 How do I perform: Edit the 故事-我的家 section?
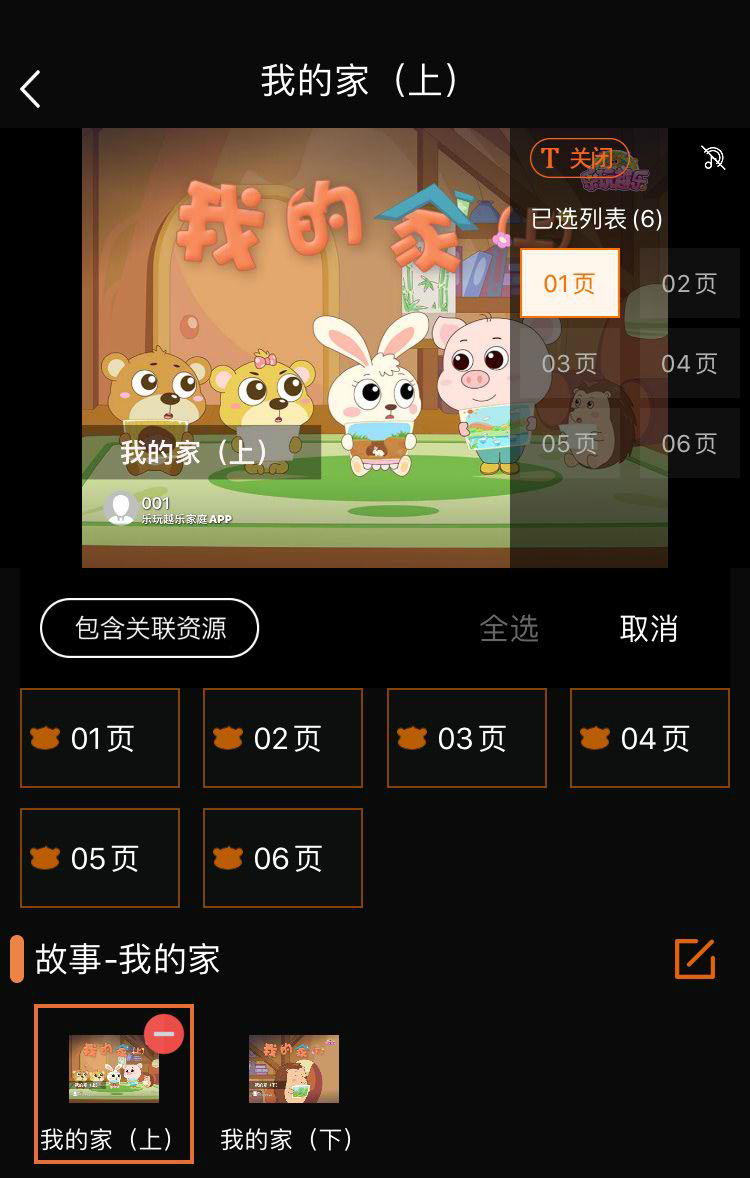(695, 959)
